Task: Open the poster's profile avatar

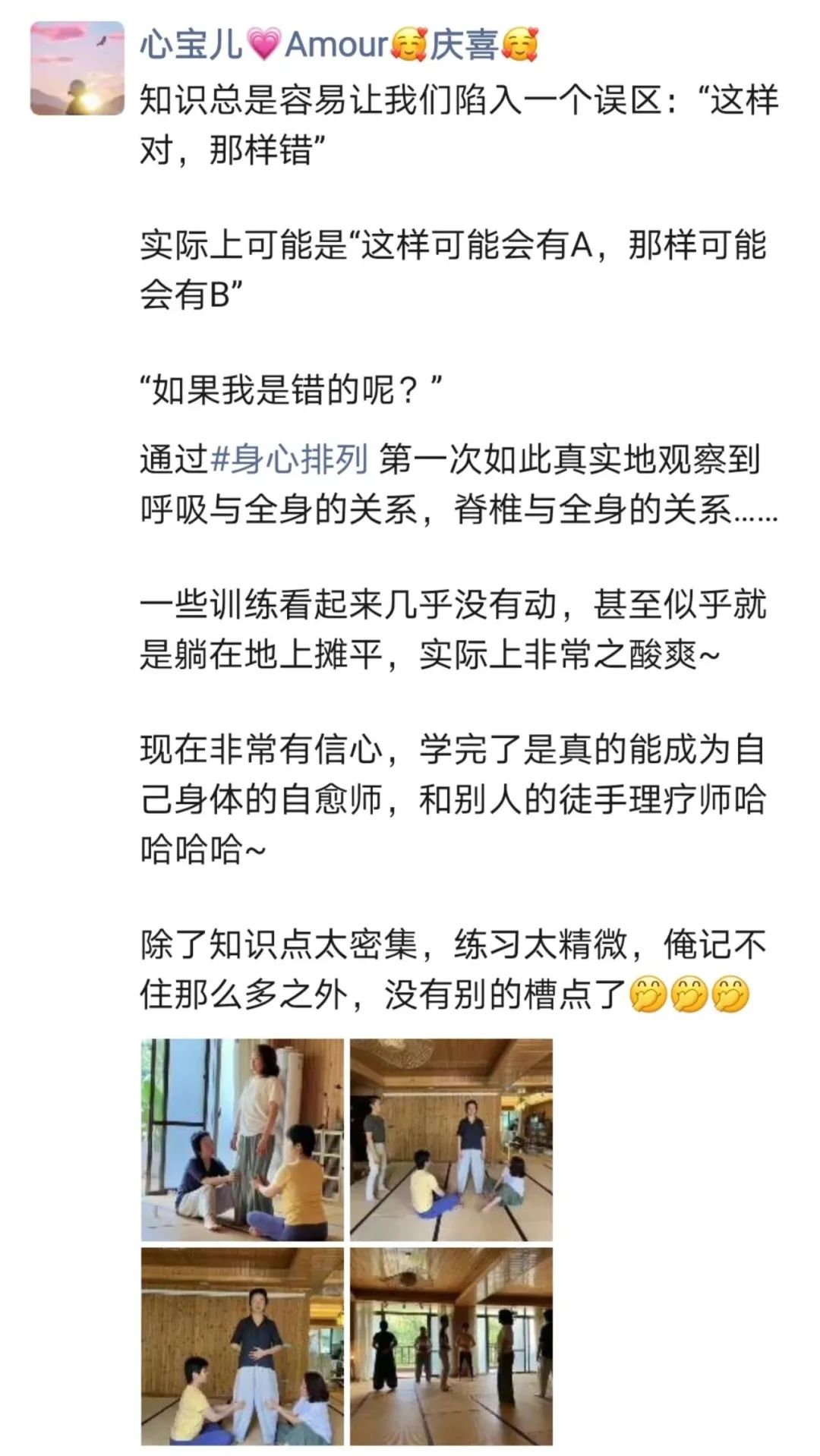Action: coord(77,68)
